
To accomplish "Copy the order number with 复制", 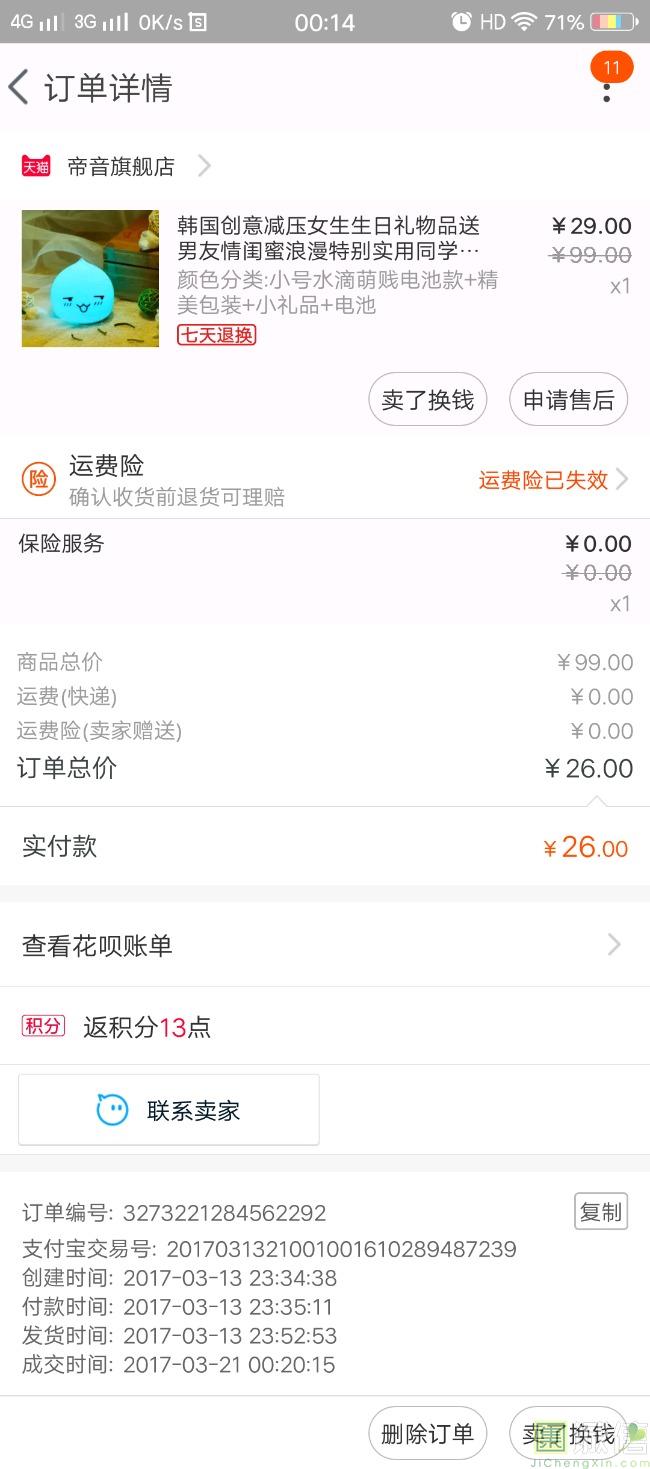I will pos(601,1212).
